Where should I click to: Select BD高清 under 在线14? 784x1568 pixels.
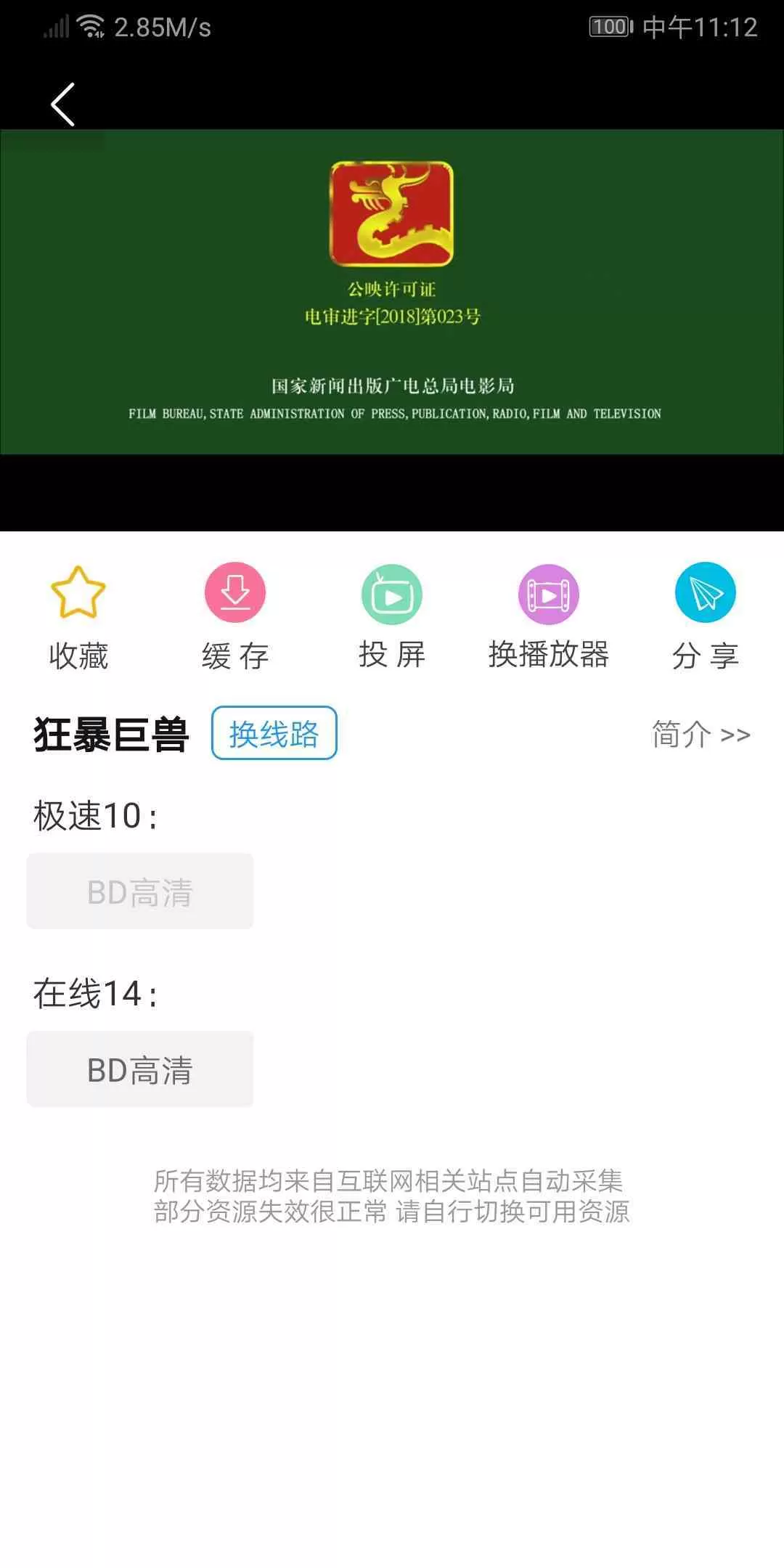pyautogui.click(x=140, y=1069)
